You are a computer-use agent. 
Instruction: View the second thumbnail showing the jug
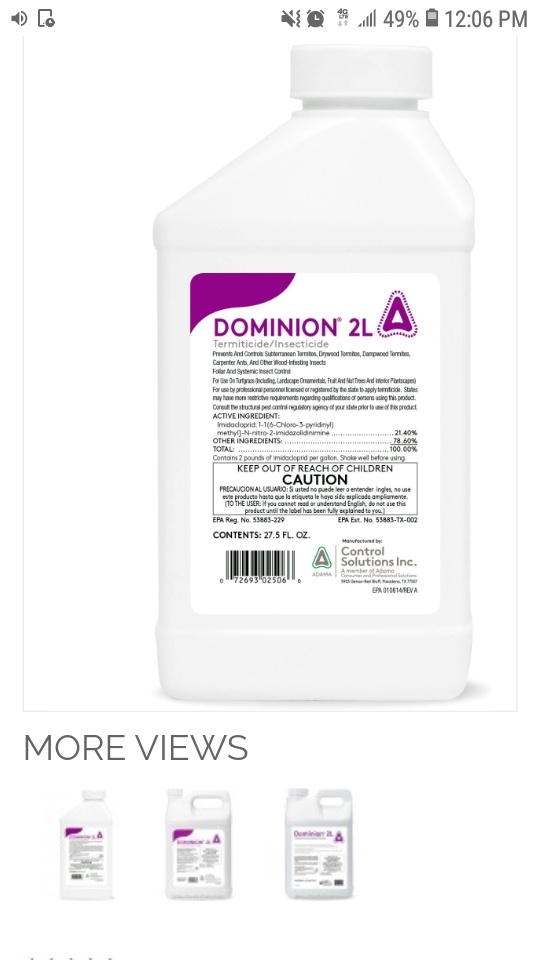pyautogui.click(x=198, y=844)
